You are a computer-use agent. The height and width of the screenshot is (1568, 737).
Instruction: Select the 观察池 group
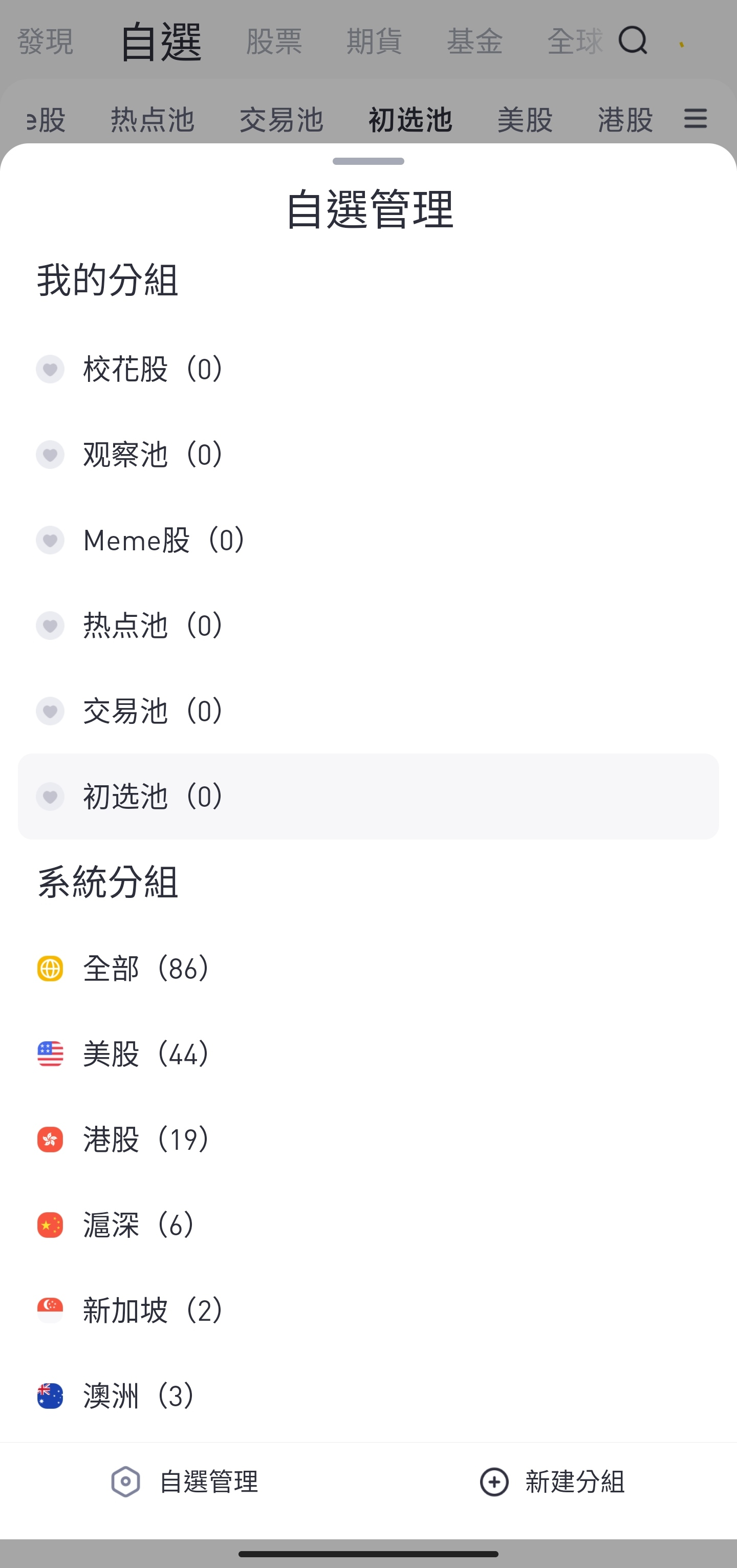click(368, 455)
